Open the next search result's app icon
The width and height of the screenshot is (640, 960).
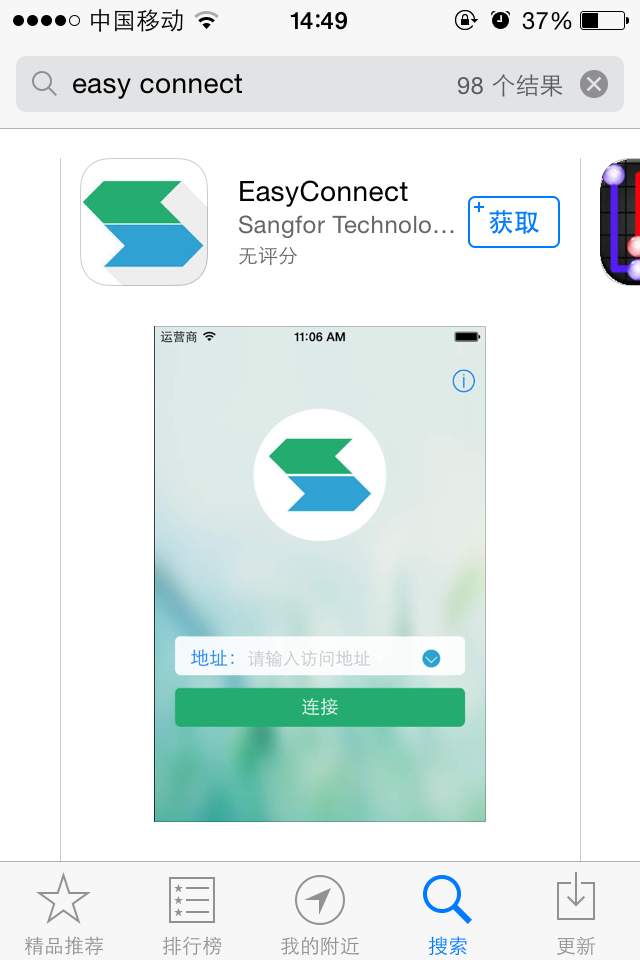(622, 222)
